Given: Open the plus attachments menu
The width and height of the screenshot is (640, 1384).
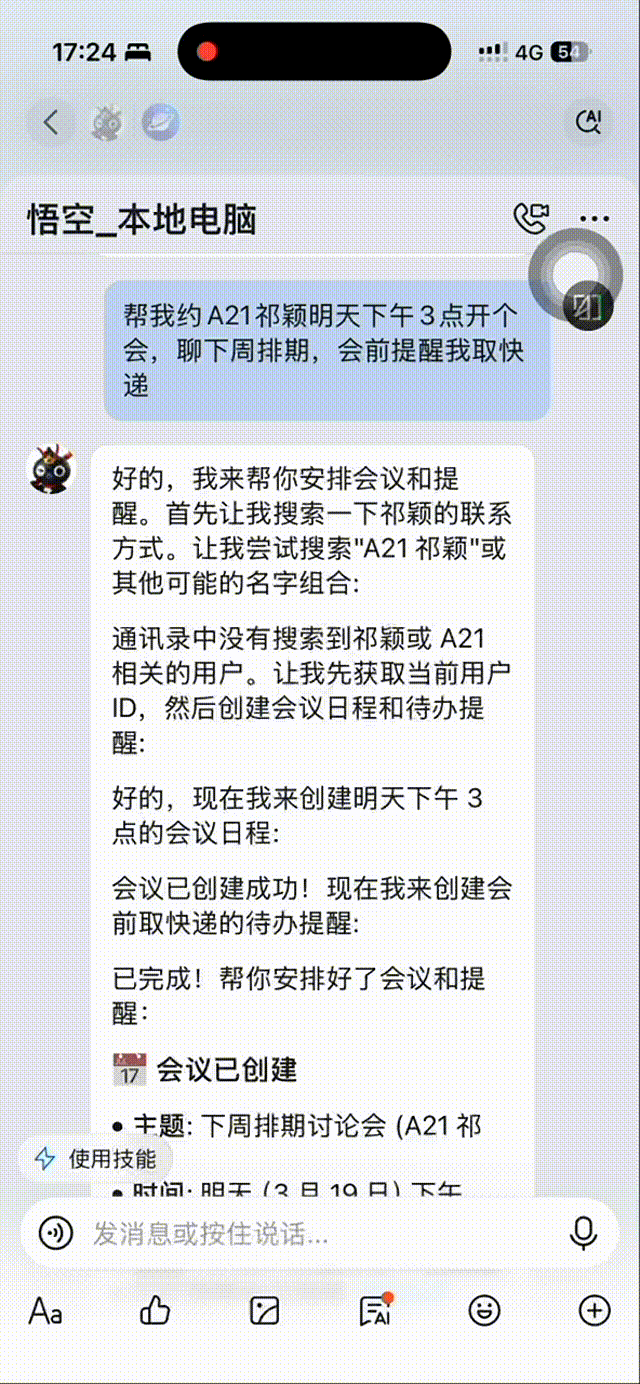Looking at the screenshot, I should click(595, 1310).
